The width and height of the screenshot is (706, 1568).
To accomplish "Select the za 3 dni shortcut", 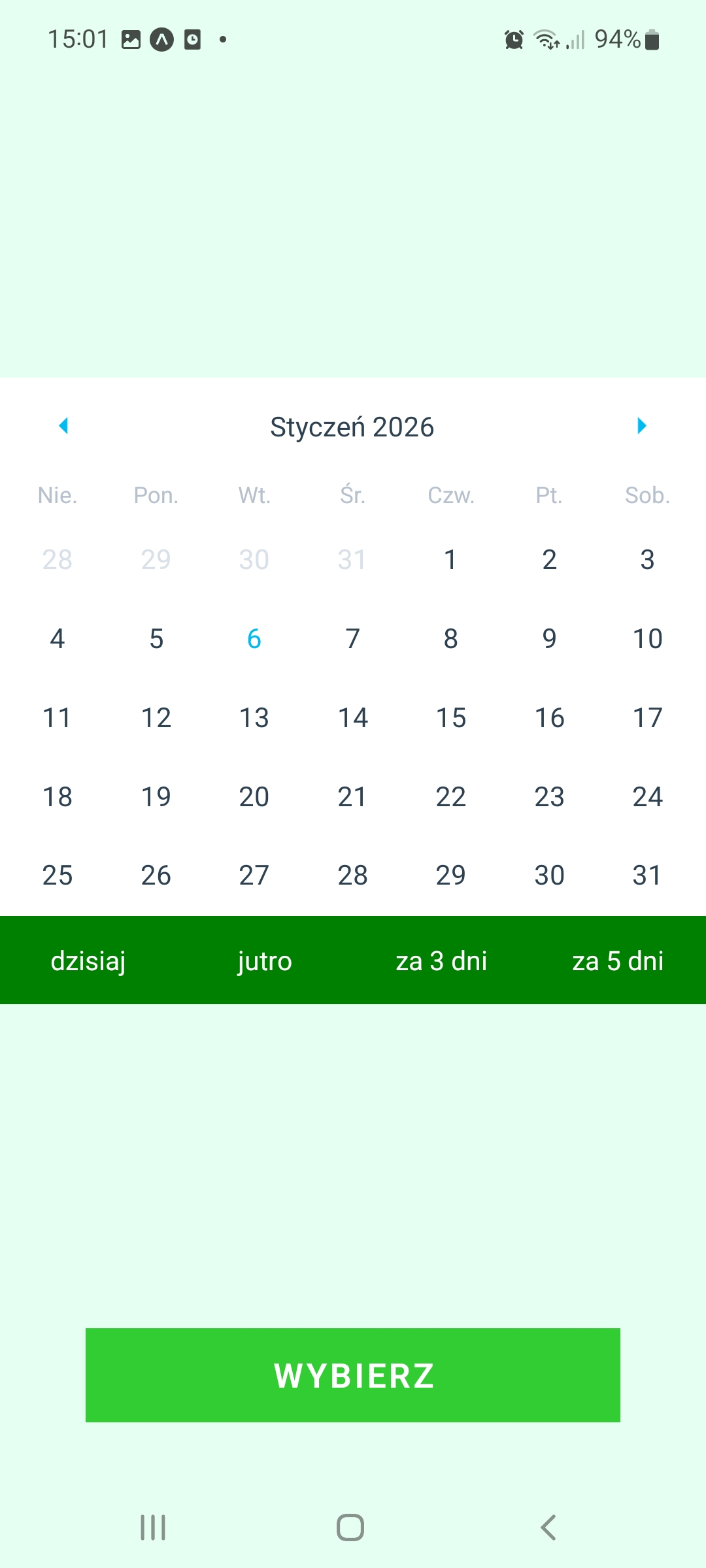I will click(x=441, y=961).
